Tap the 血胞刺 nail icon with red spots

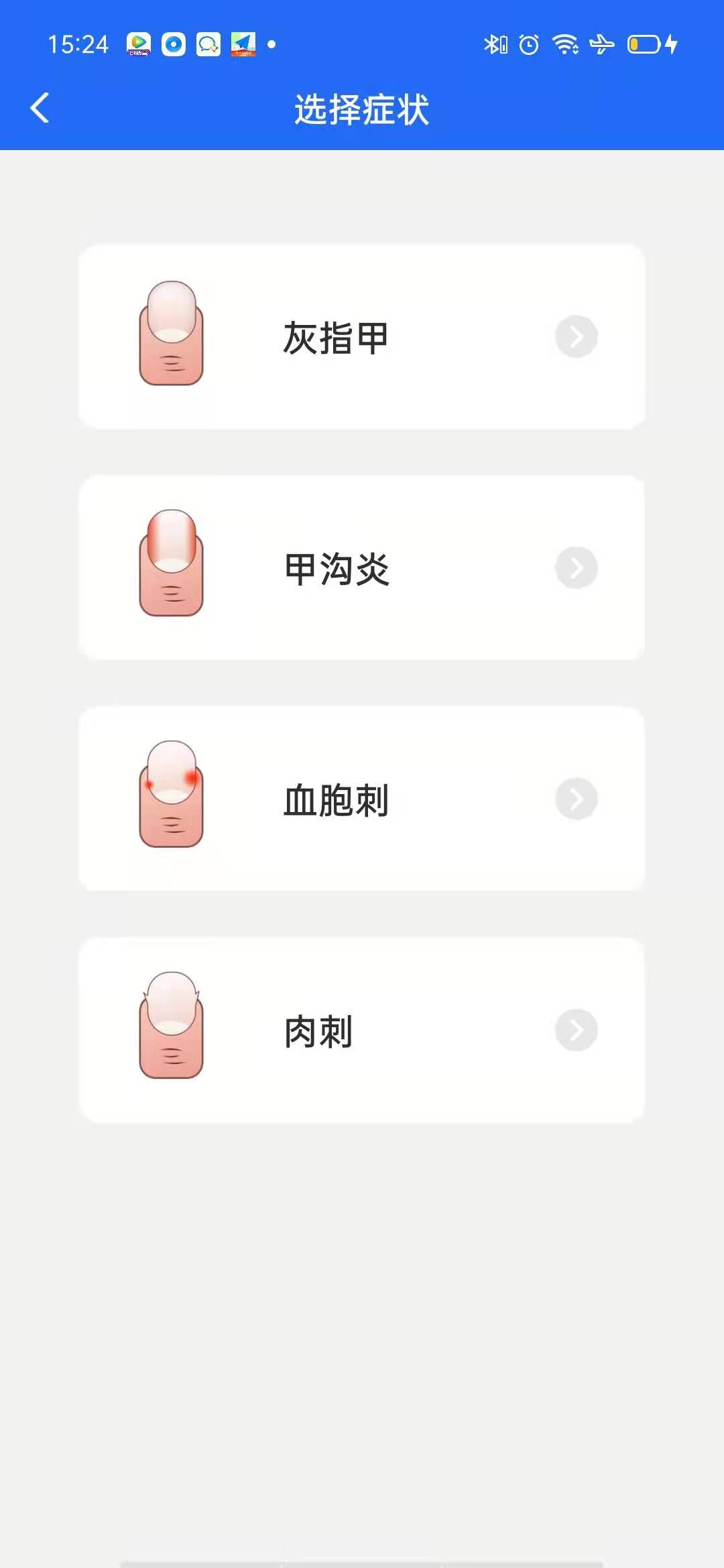coord(170,797)
